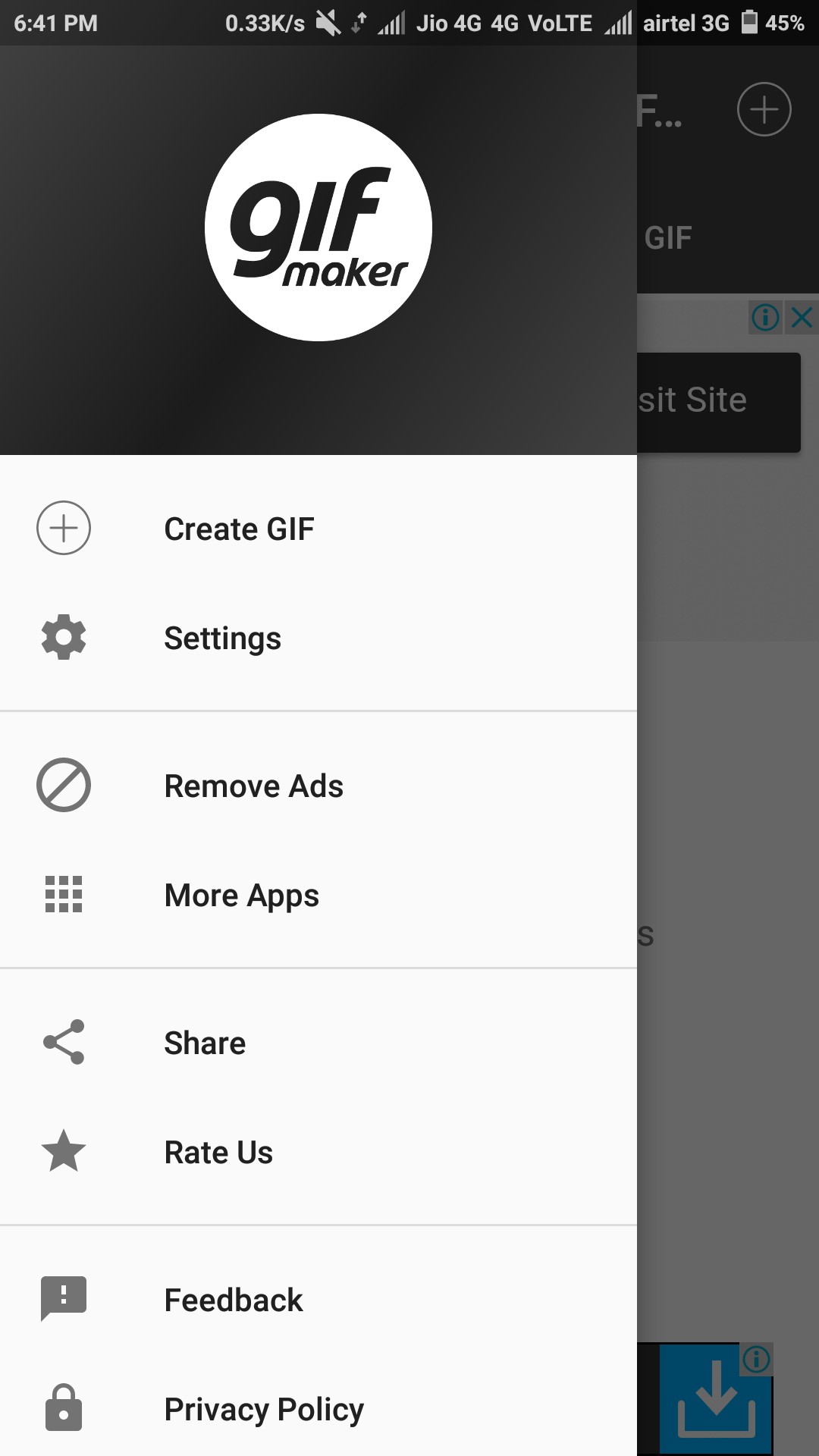Share the app via Share option
The height and width of the screenshot is (1456, 819).
205,1043
